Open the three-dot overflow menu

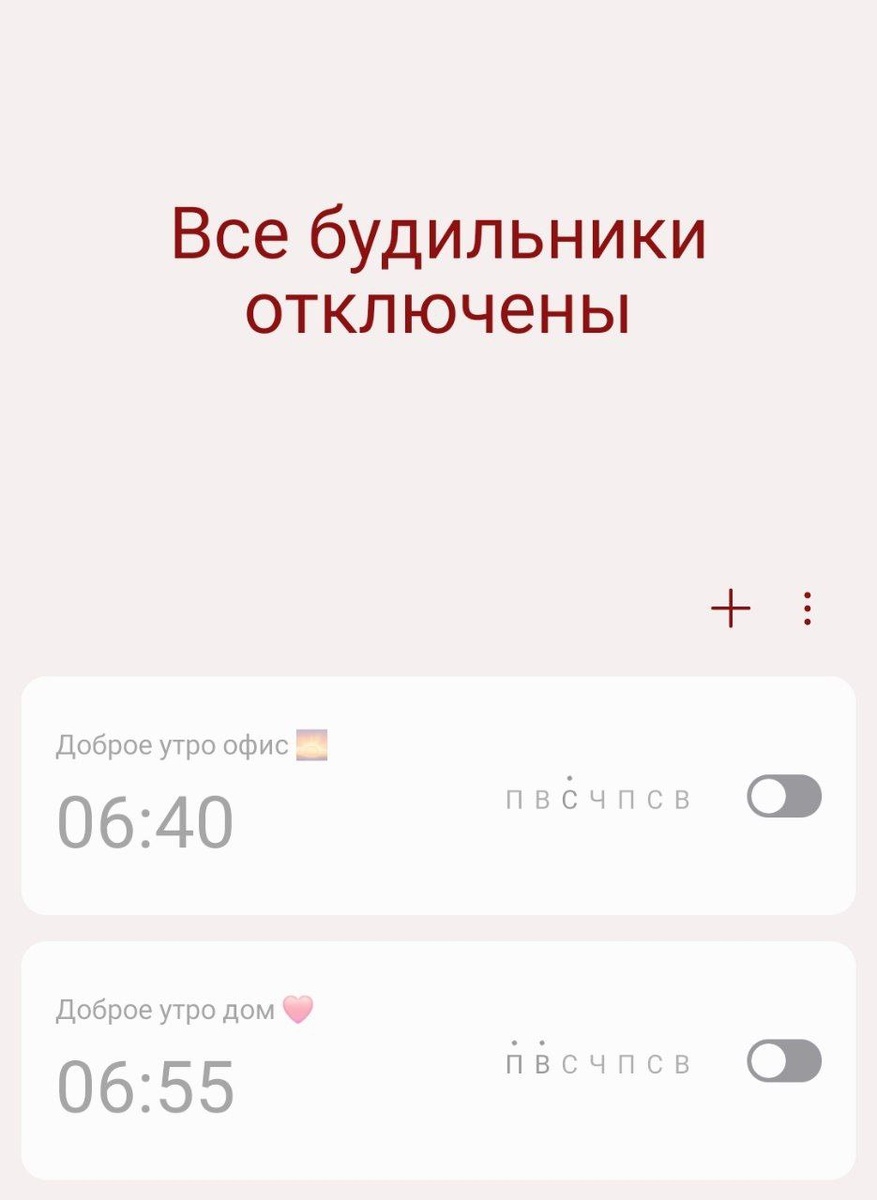click(x=808, y=607)
